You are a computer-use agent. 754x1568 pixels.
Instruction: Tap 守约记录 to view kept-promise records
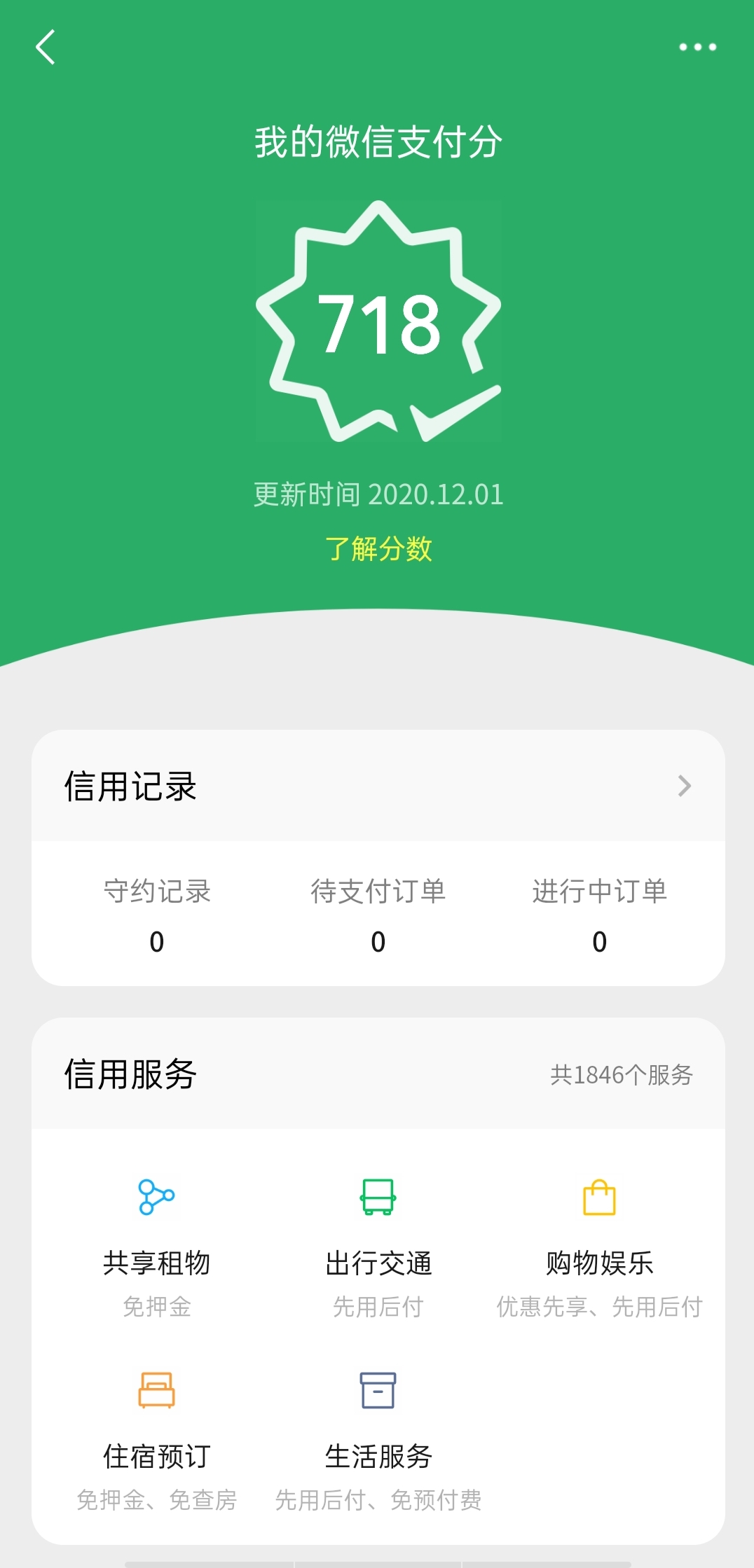pyautogui.click(x=156, y=893)
